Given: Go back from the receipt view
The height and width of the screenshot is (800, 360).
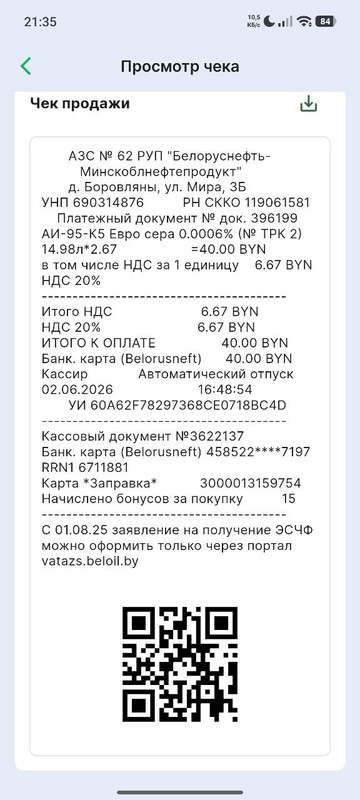Looking at the screenshot, I should 25,66.
